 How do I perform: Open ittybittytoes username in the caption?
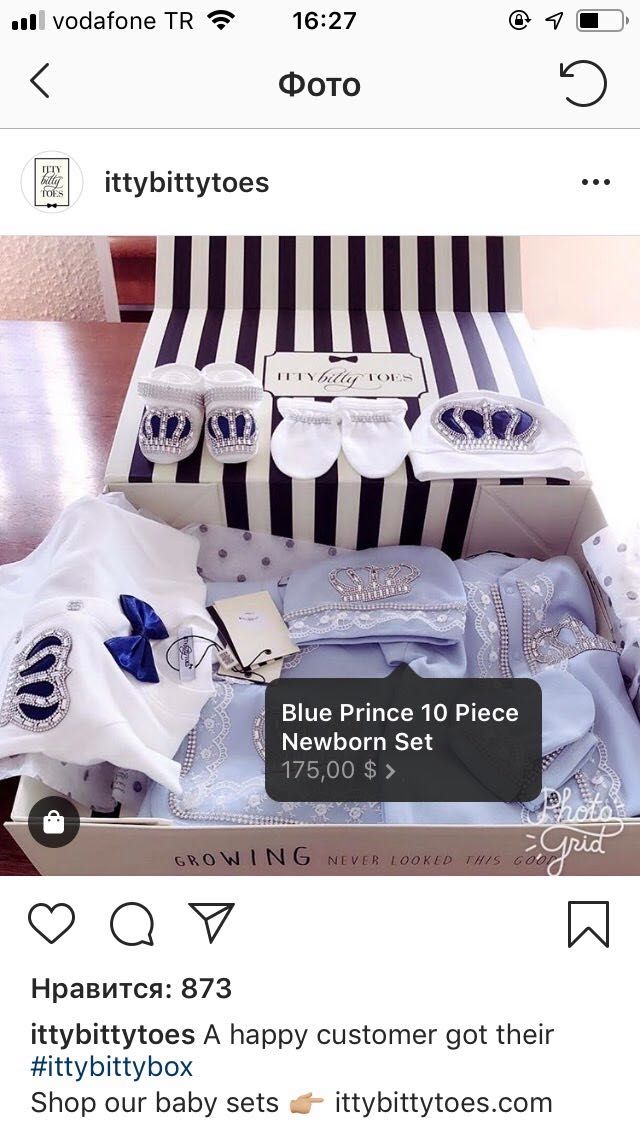tap(113, 1034)
